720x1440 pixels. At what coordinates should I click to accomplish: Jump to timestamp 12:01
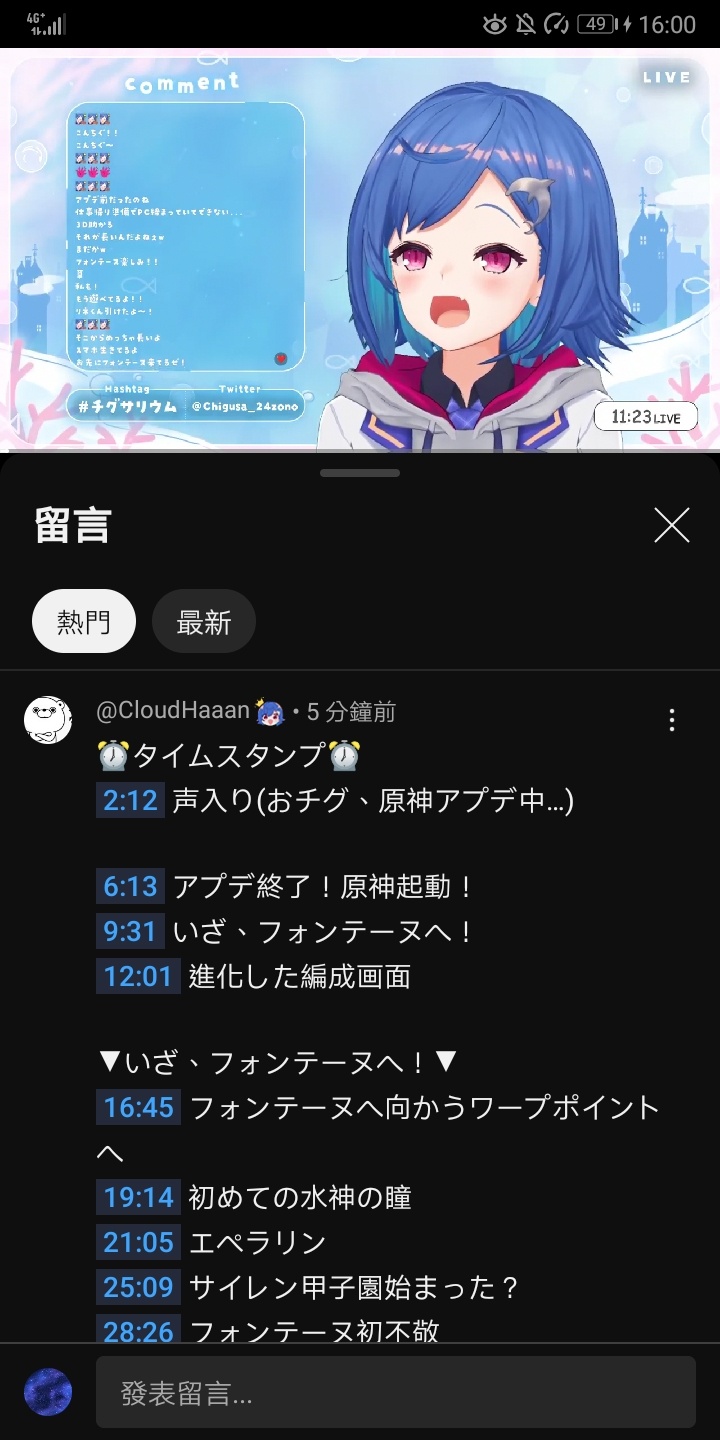[138, 976]
